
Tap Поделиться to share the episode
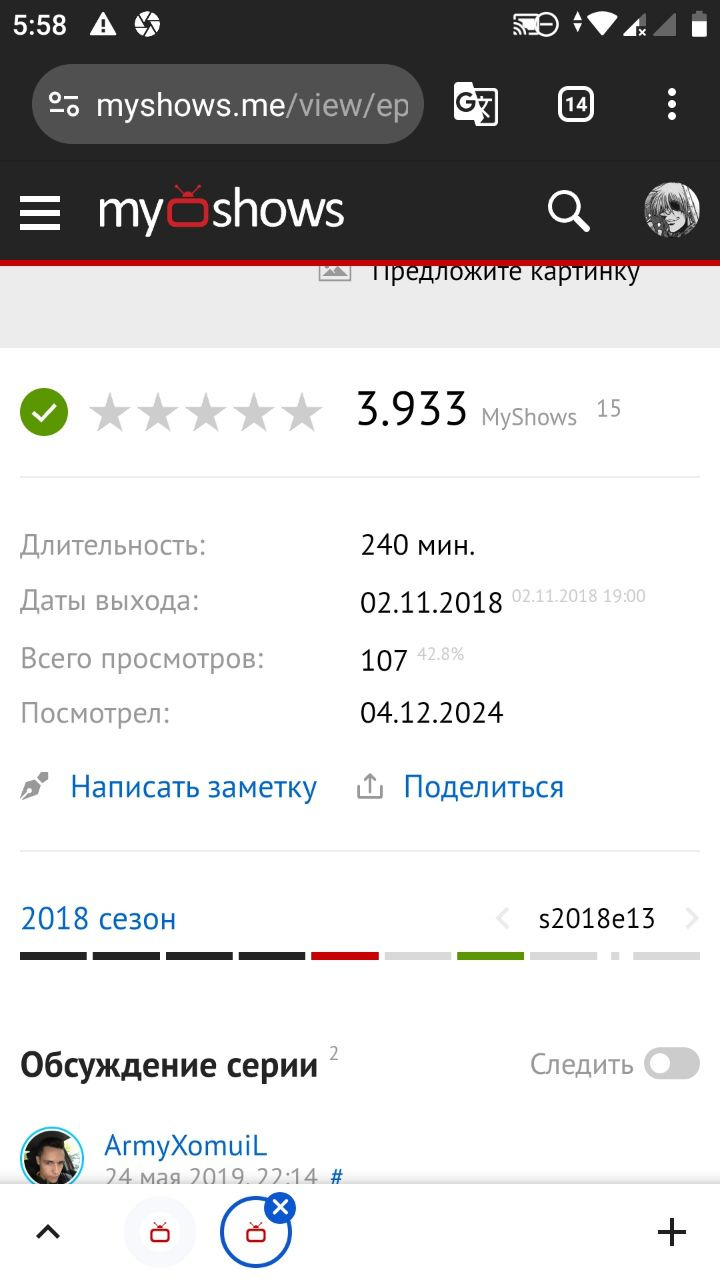point(483,788)
